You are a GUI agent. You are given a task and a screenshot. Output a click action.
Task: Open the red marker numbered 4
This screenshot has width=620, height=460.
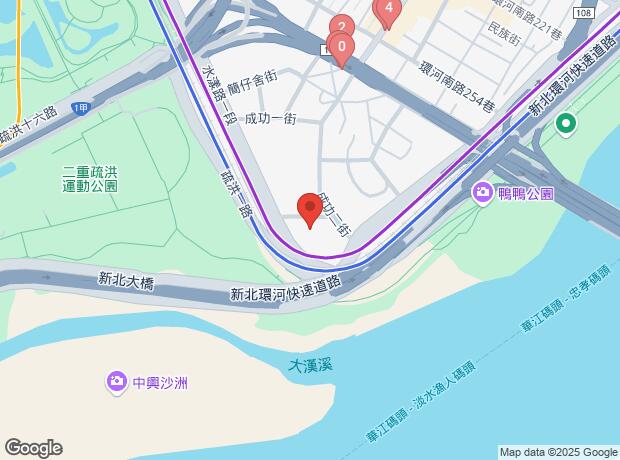pos(387,9)
